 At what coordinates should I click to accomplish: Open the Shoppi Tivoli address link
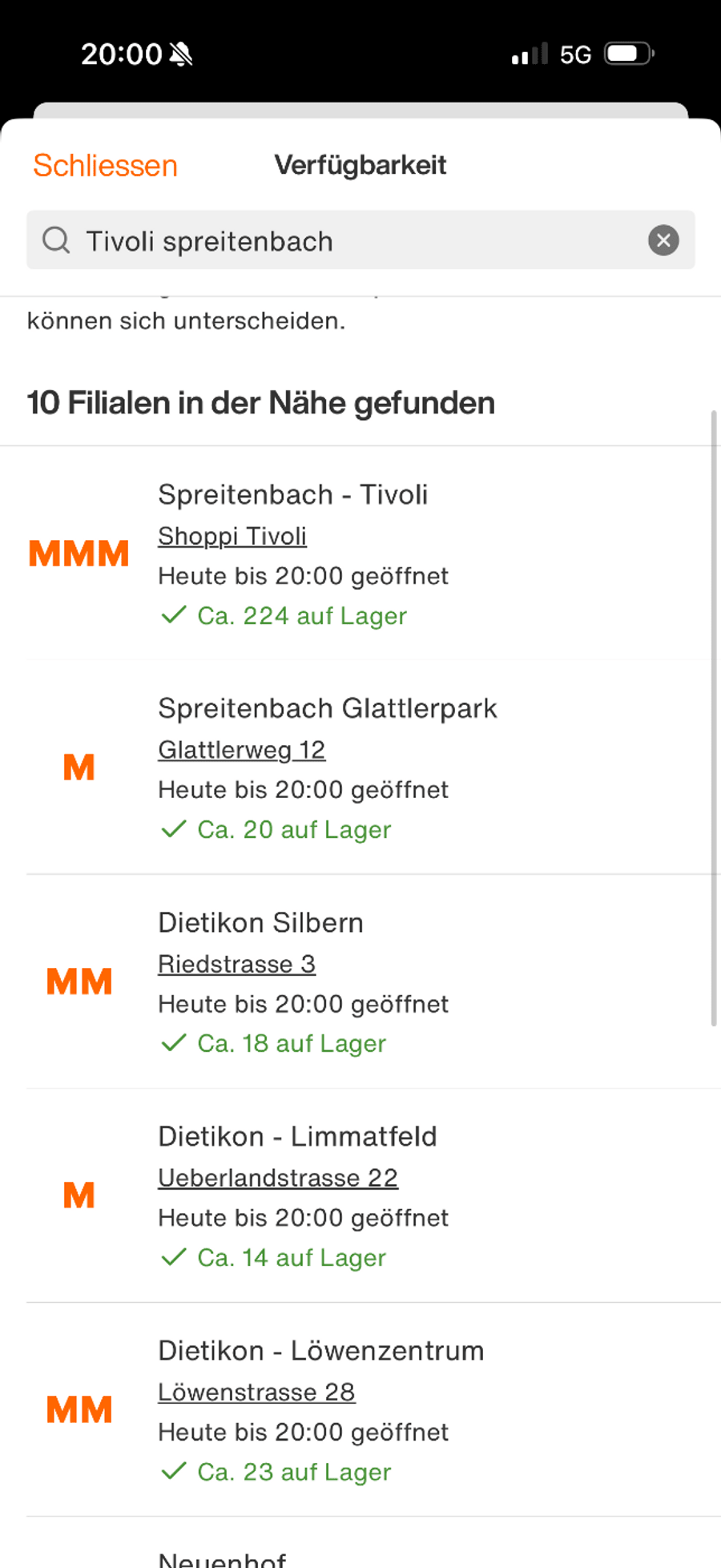coord(232,536)
